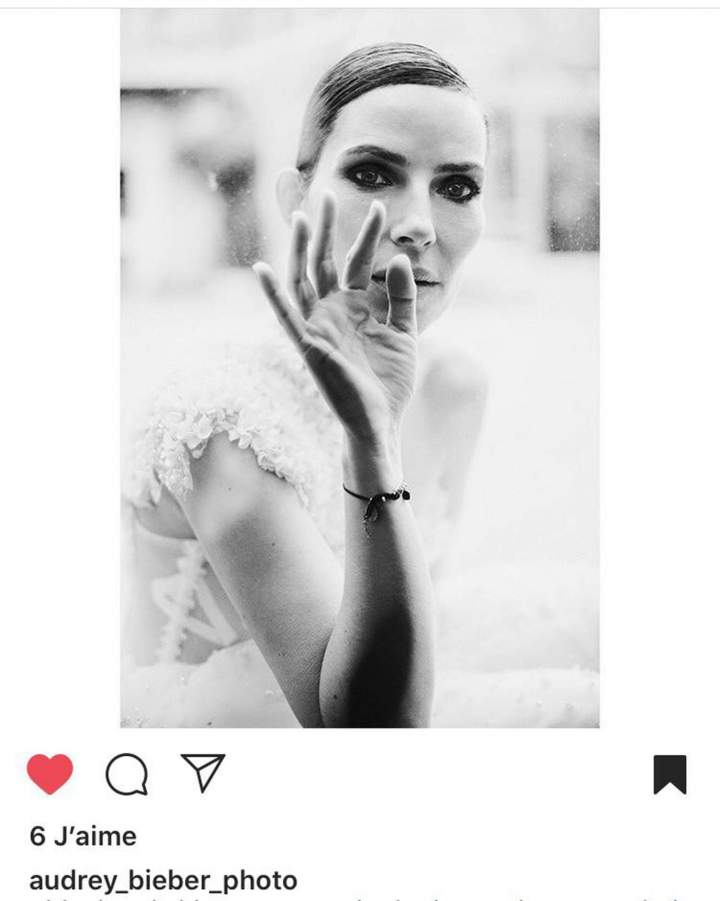Open the black and white bridal photo
This screenshot has height=901, width=720.
pyautogui.click(x=360, y=368)
